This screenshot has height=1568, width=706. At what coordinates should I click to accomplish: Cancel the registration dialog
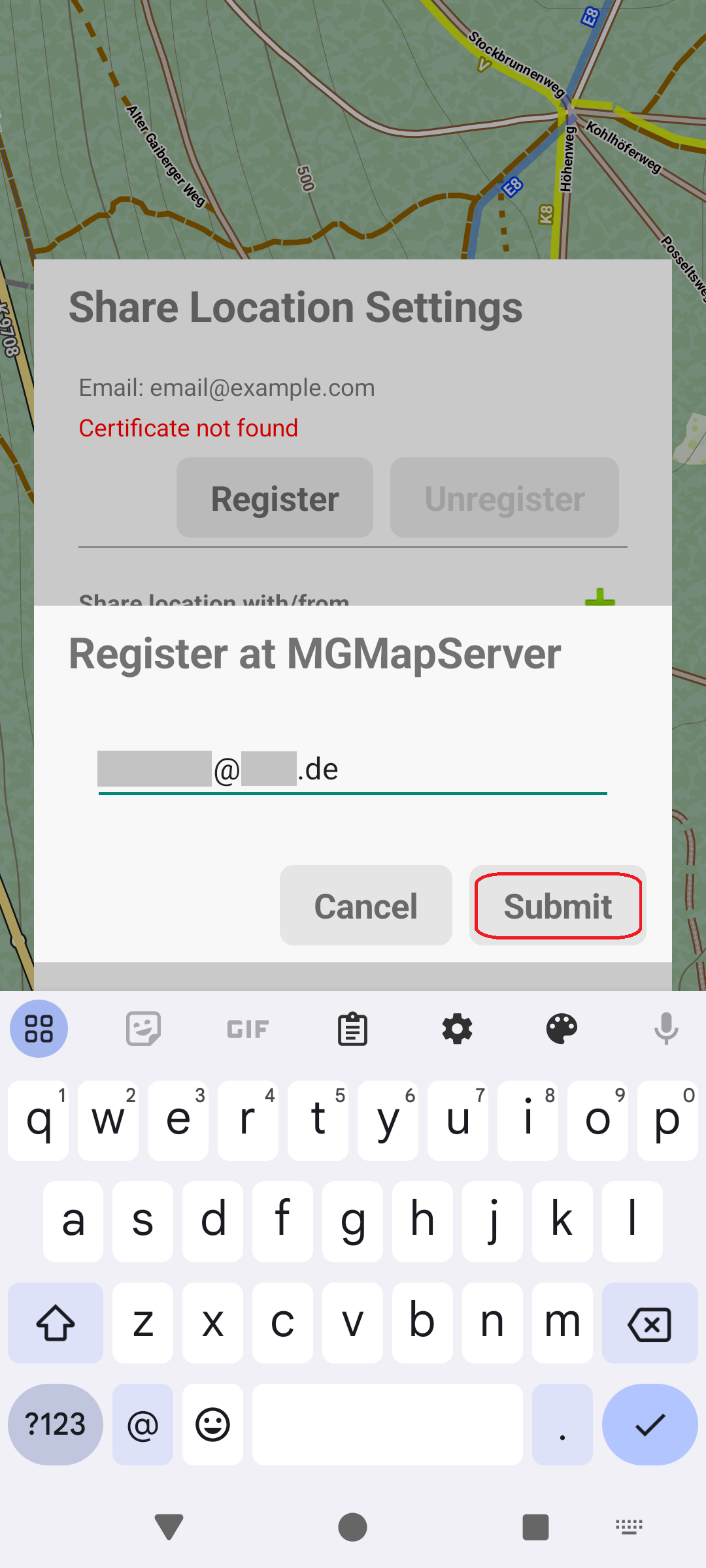pos(365,906)
